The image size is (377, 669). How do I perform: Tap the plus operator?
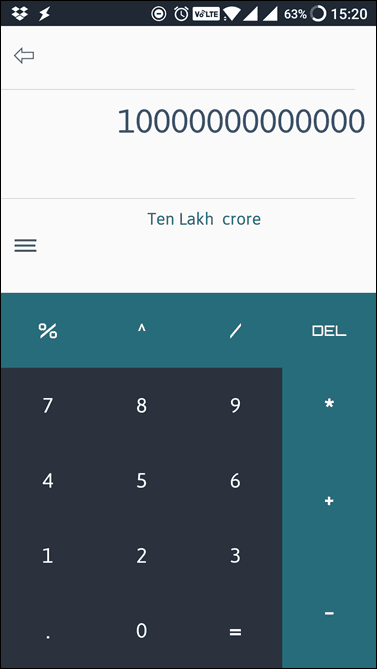pyautogui.click(x=329, y=501)
